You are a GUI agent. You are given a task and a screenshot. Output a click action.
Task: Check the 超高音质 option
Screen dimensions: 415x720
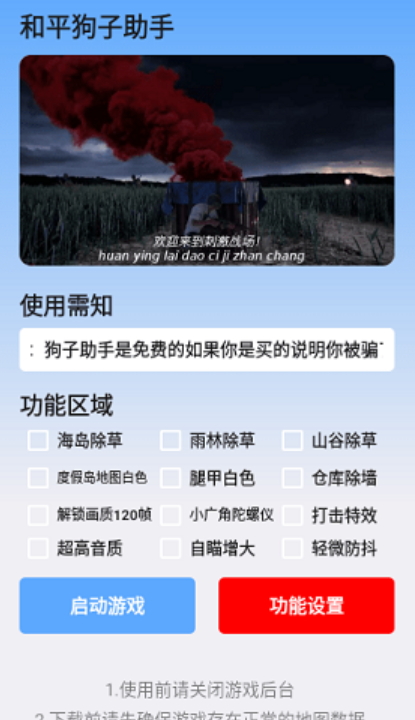pos(38,548)
